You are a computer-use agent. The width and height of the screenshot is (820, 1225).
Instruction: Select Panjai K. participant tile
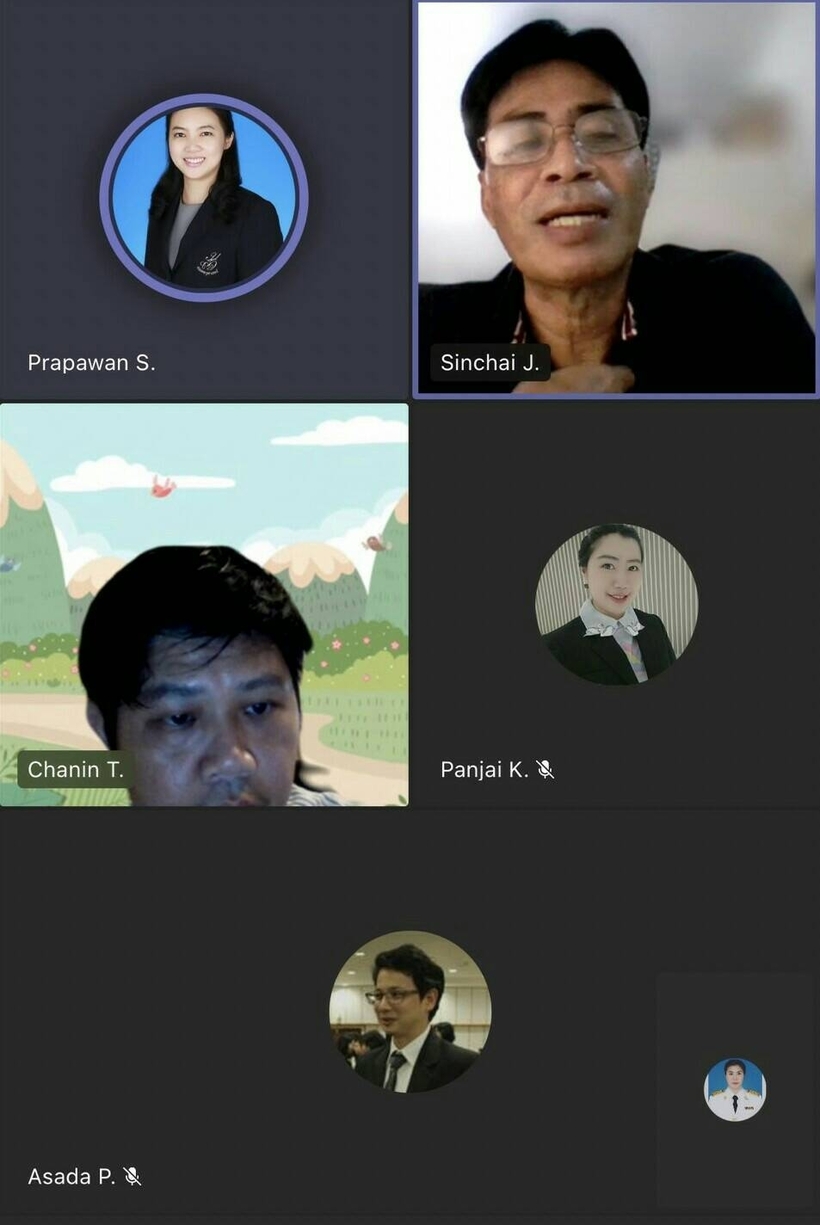(616, 604)
